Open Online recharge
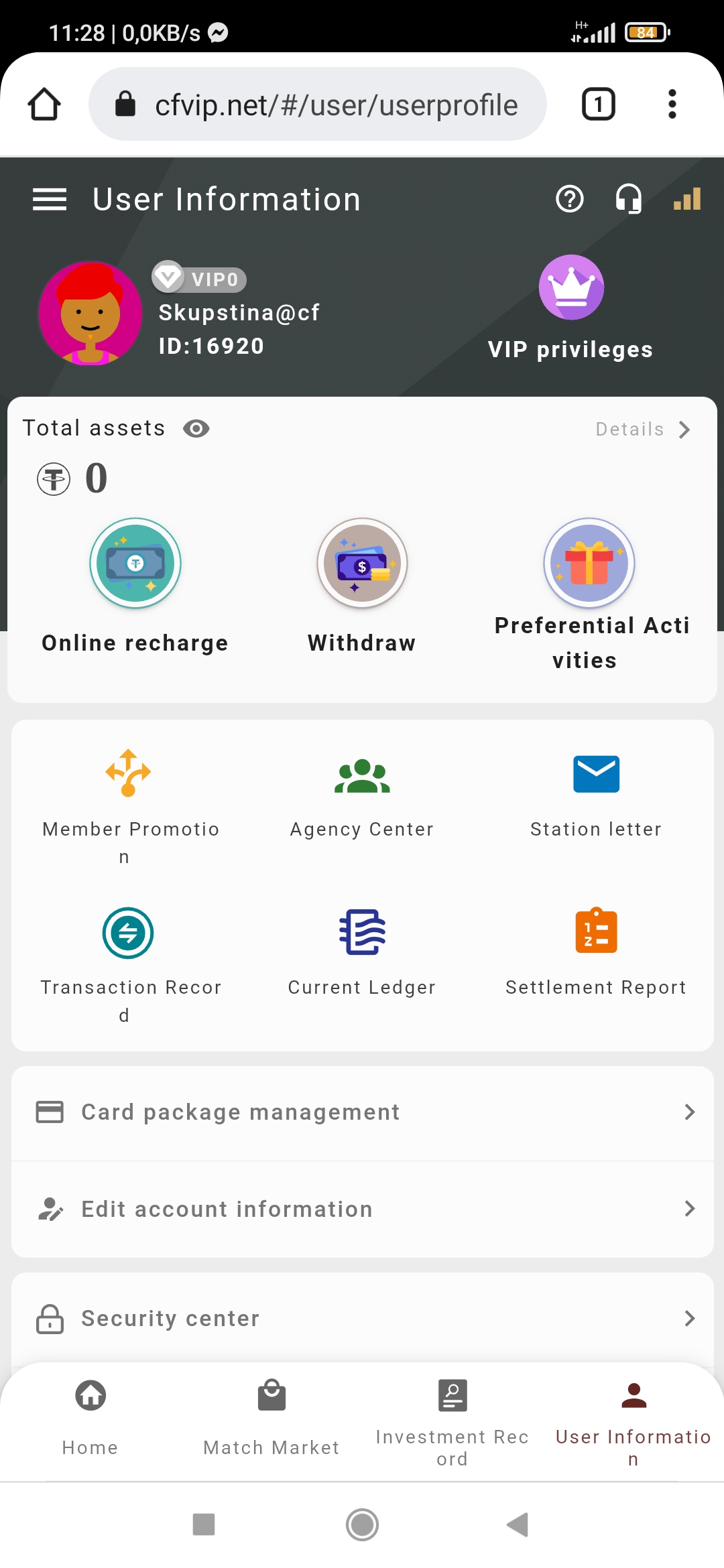Viewport: 724px width, 1568px height. point(135,586)
